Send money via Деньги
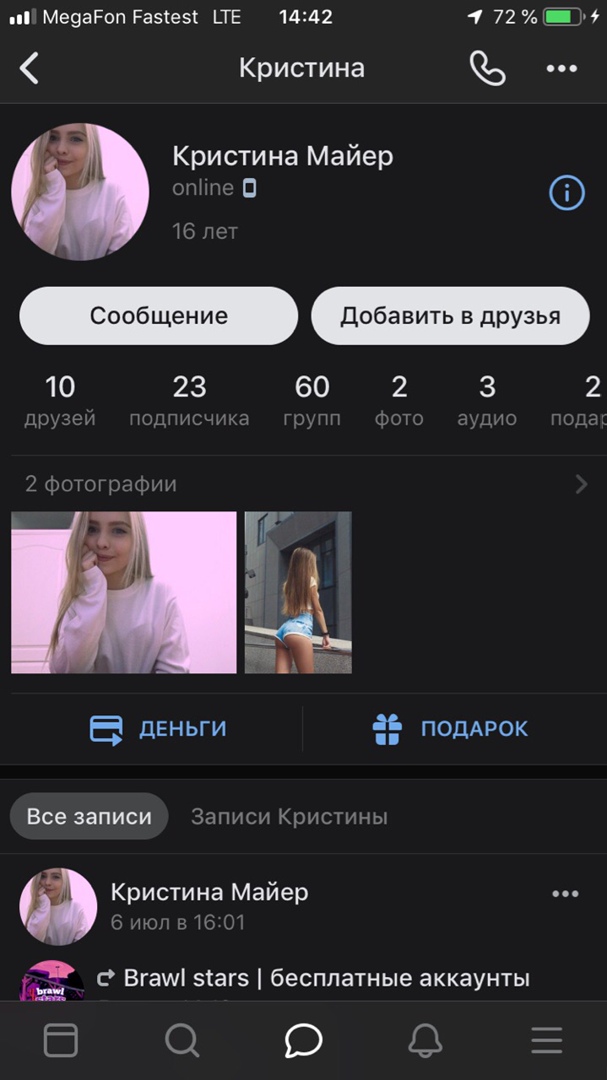Viewport: 607px width, 1080px height. pyautogui.click(x=158, y=729)
